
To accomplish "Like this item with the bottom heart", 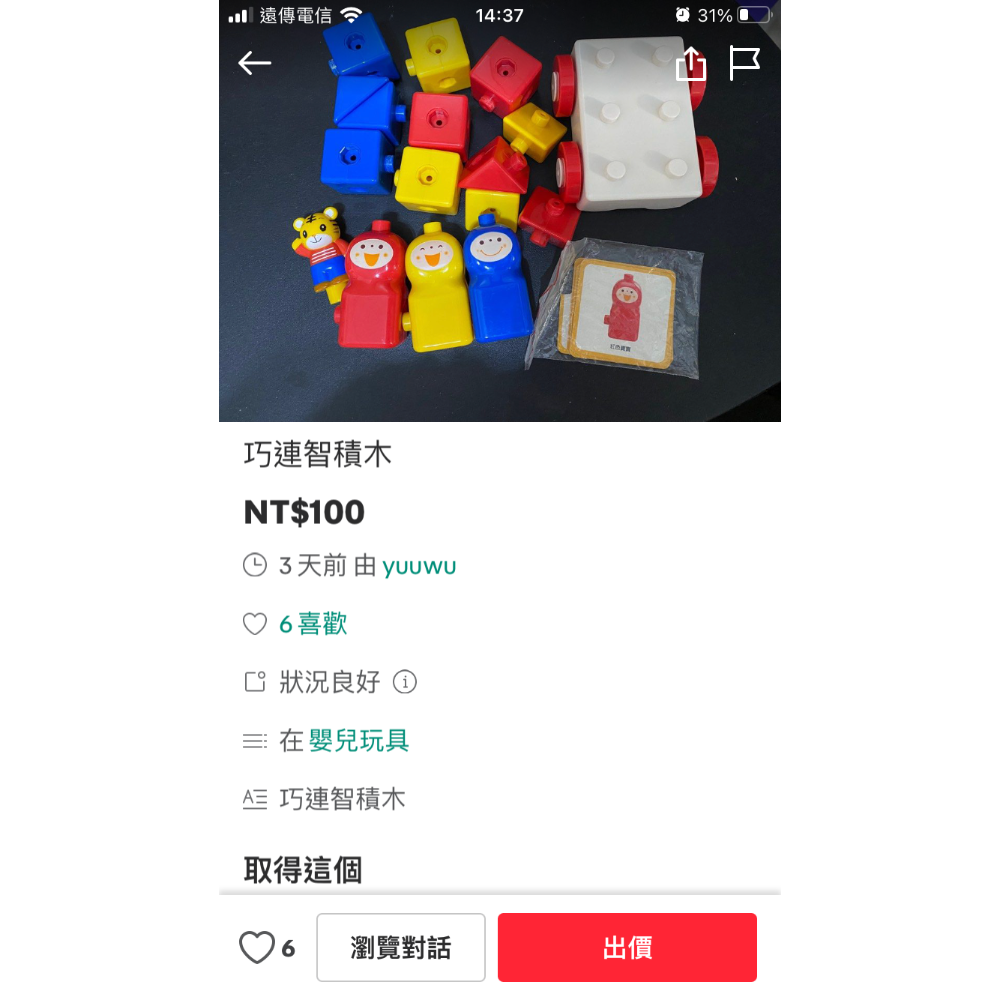I will click(257, 947).
